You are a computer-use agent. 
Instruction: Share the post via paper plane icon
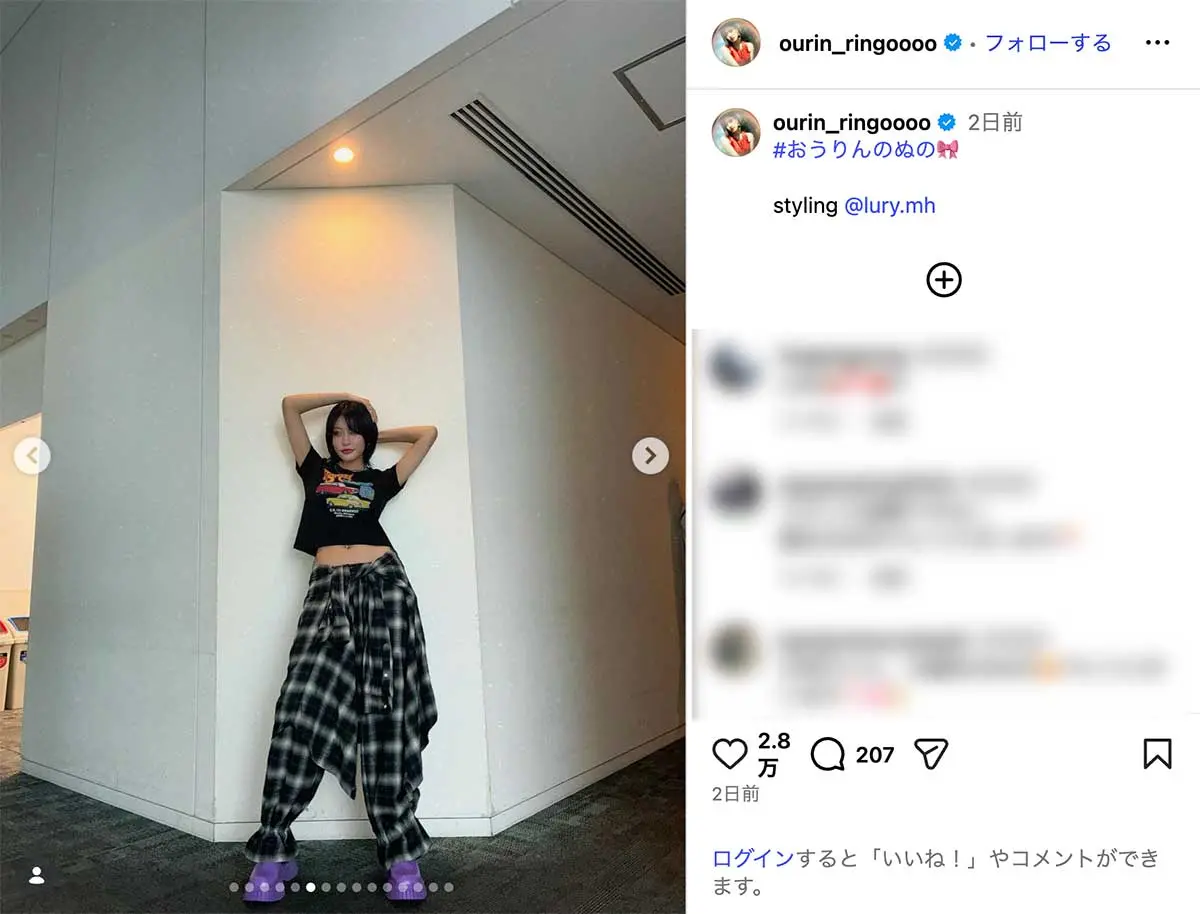931,754
